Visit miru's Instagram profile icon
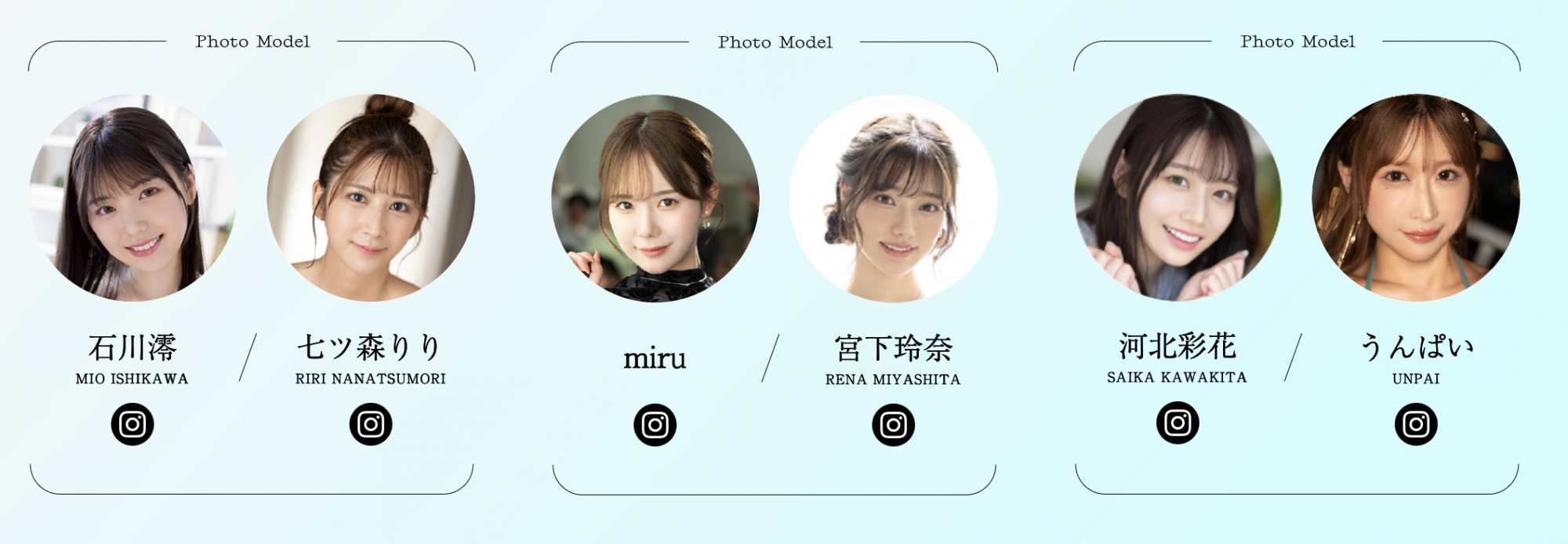Image resolution: width=1568 pixels, height=544 pixels. point(655,425)
